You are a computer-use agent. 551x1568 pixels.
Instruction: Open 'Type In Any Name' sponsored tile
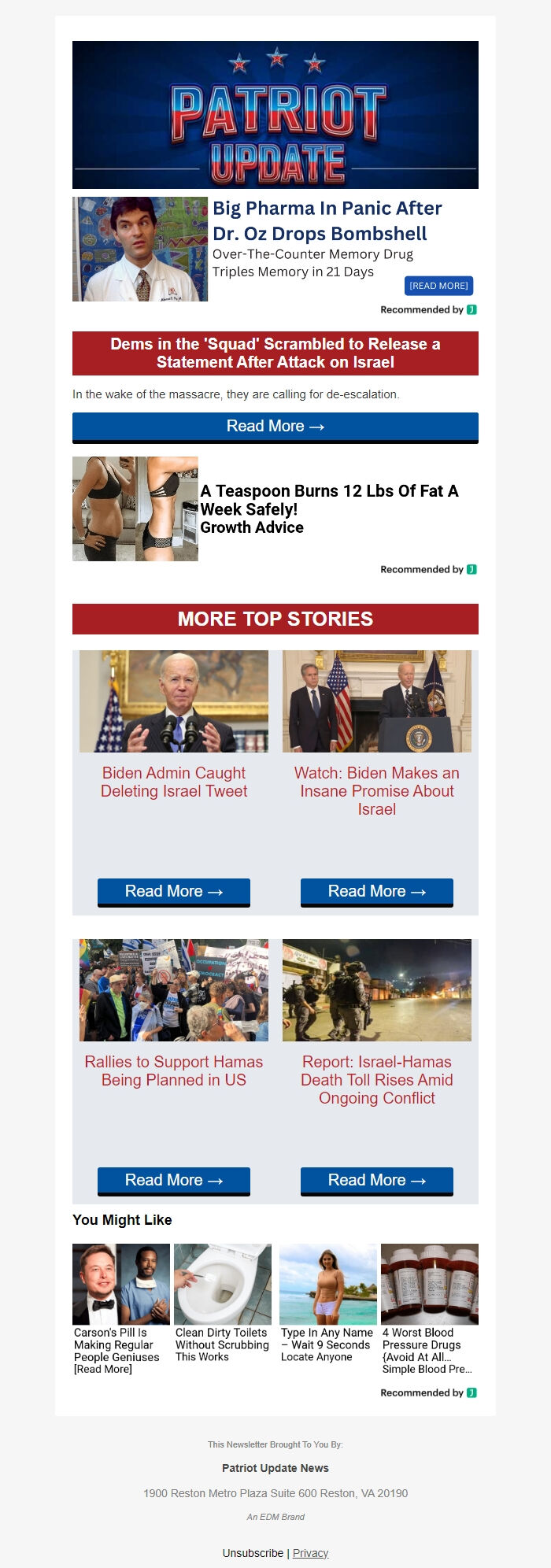coord(327,1304)
